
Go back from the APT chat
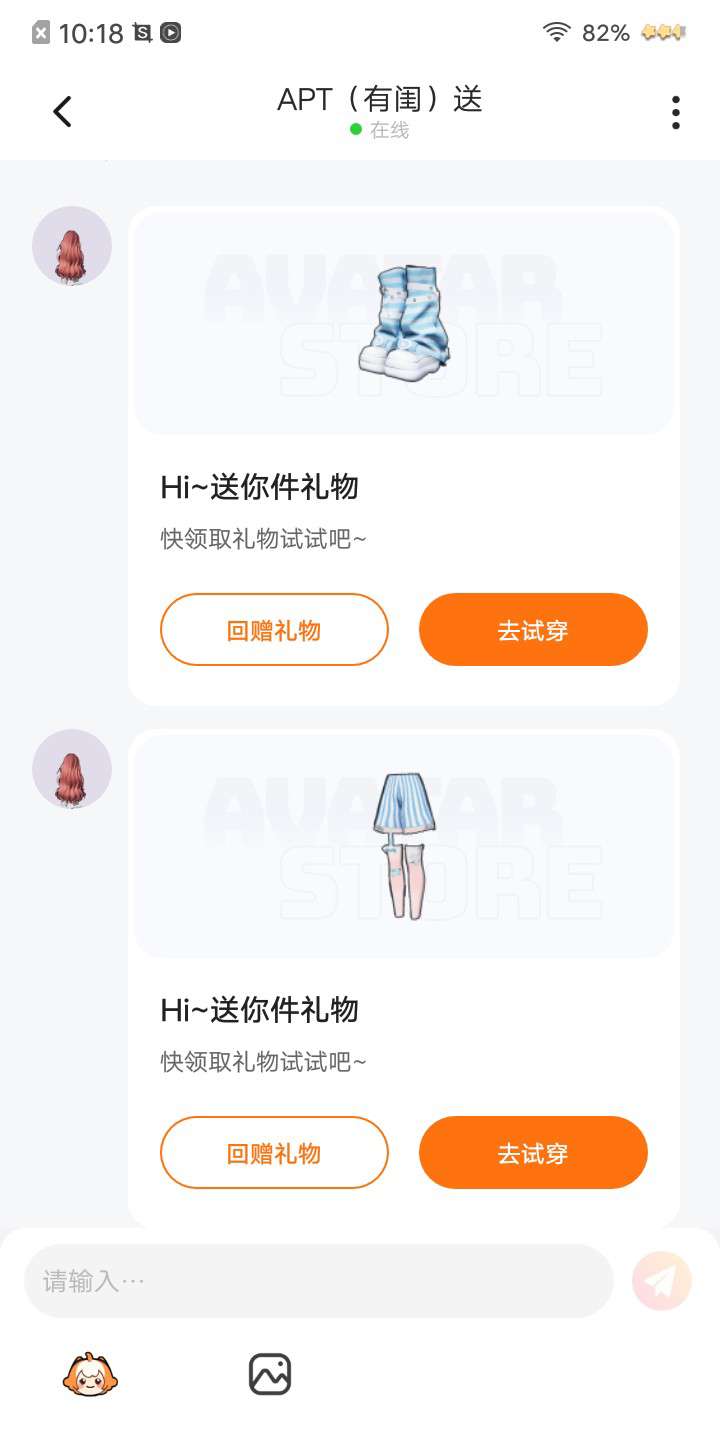pos(62,111)
